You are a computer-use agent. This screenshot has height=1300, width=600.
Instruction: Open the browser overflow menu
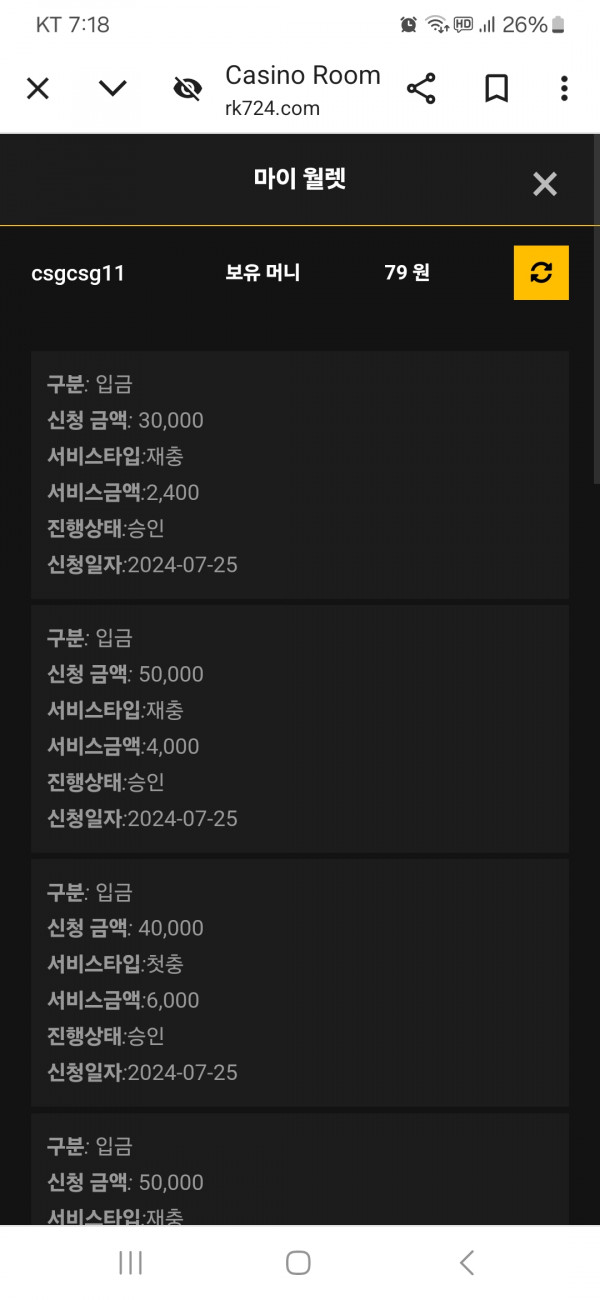click(564, 89)
